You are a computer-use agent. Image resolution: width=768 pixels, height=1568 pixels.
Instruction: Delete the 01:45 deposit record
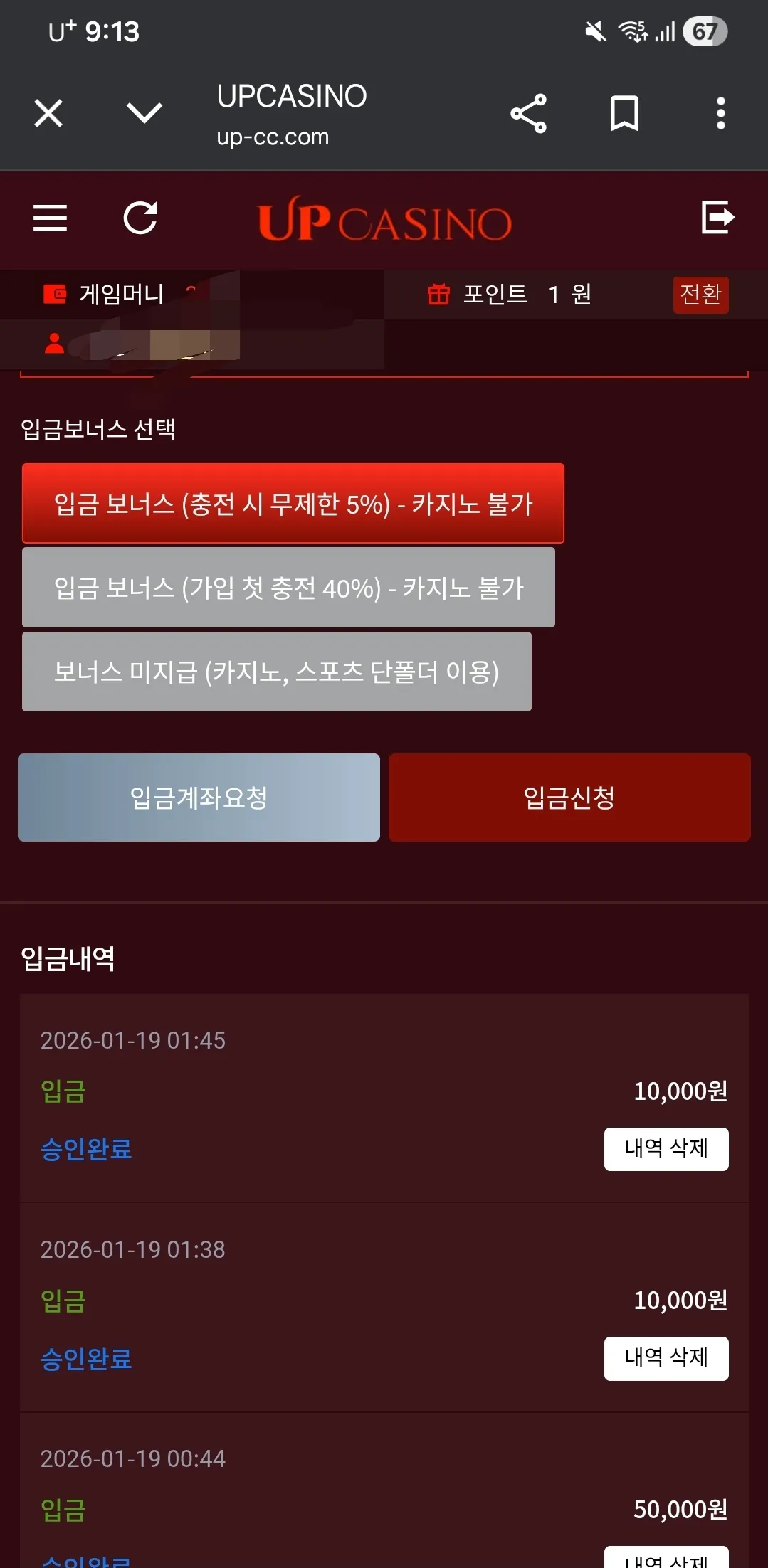(666, 1149)
